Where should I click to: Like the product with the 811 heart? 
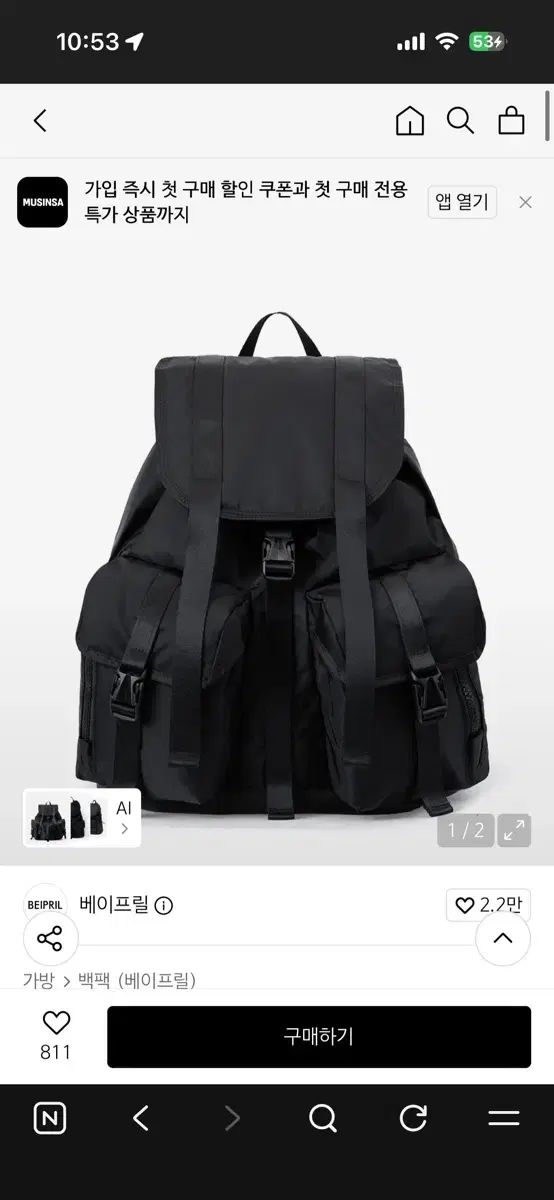coord(56,1036)
